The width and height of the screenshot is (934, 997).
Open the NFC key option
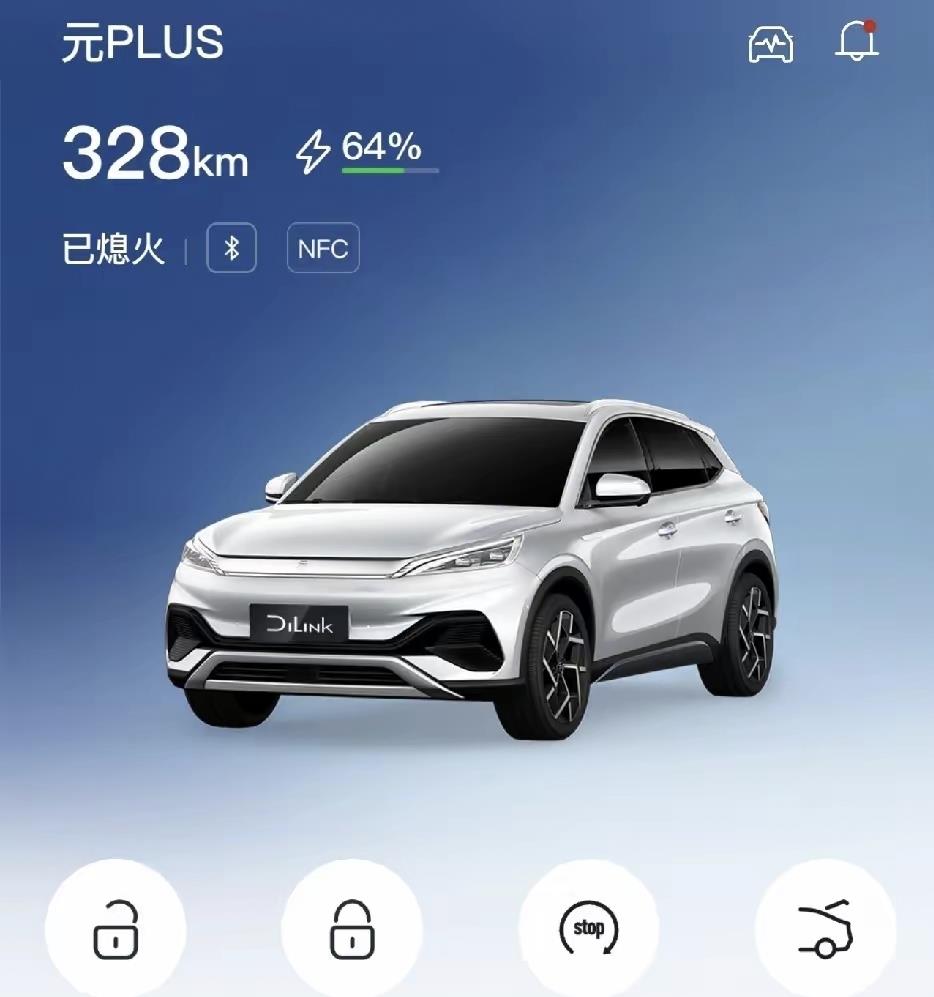pyautogui.click(x=323, y=248)
